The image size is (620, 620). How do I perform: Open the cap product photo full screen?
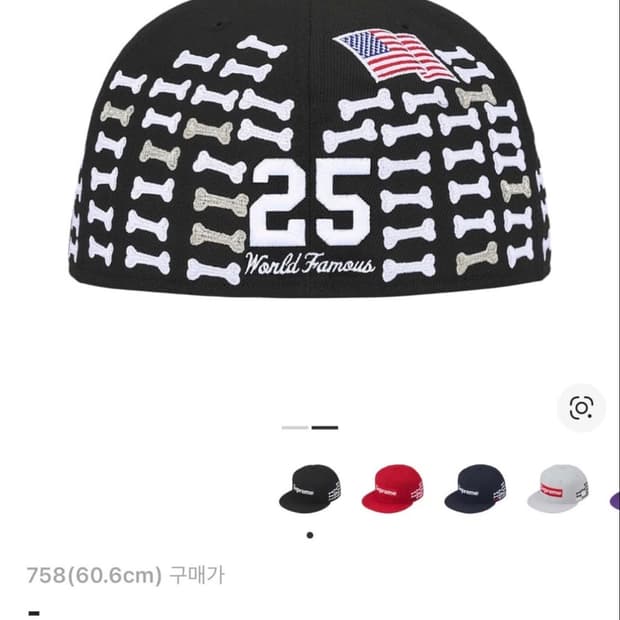(310, 148)
